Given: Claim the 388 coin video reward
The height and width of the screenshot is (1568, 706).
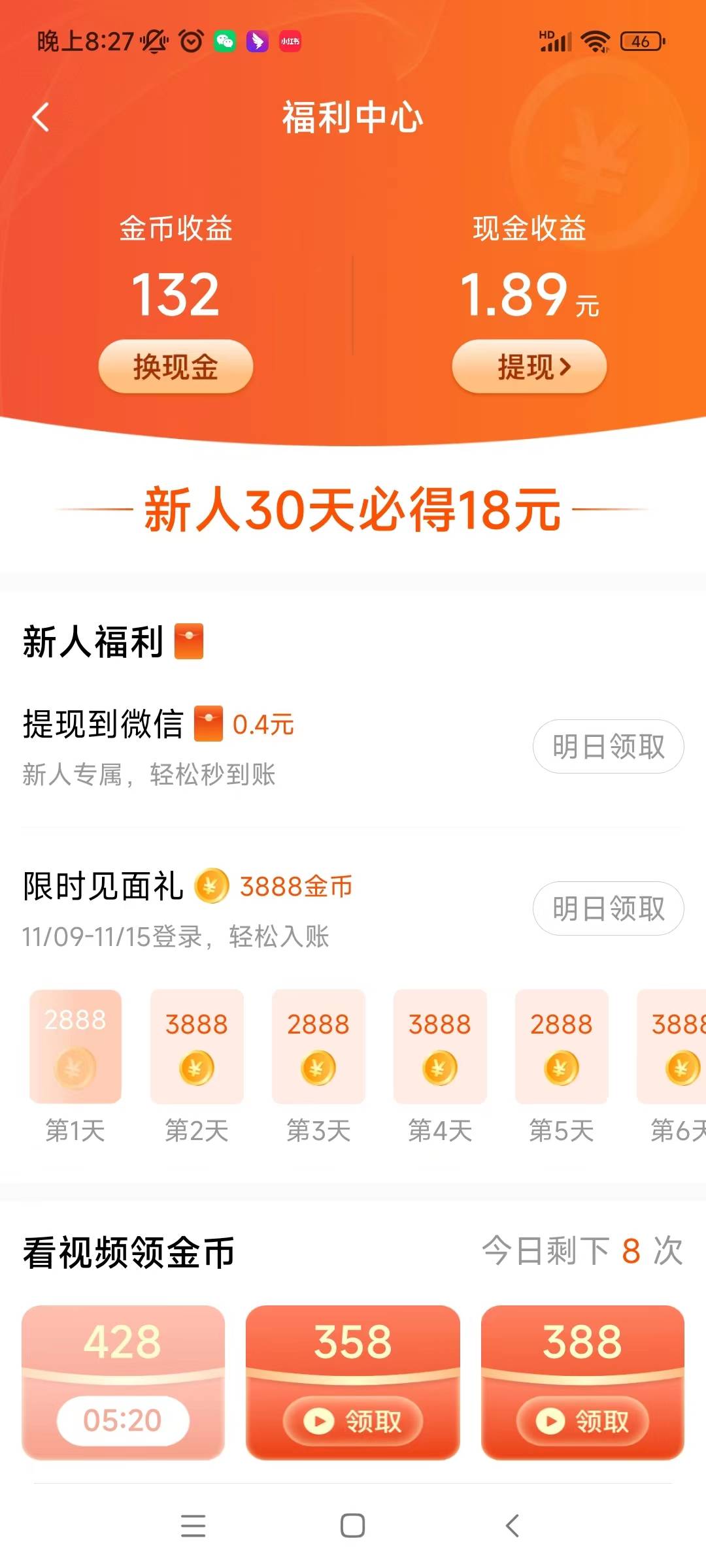Looking at the screenshot, I should [582, 1420].
